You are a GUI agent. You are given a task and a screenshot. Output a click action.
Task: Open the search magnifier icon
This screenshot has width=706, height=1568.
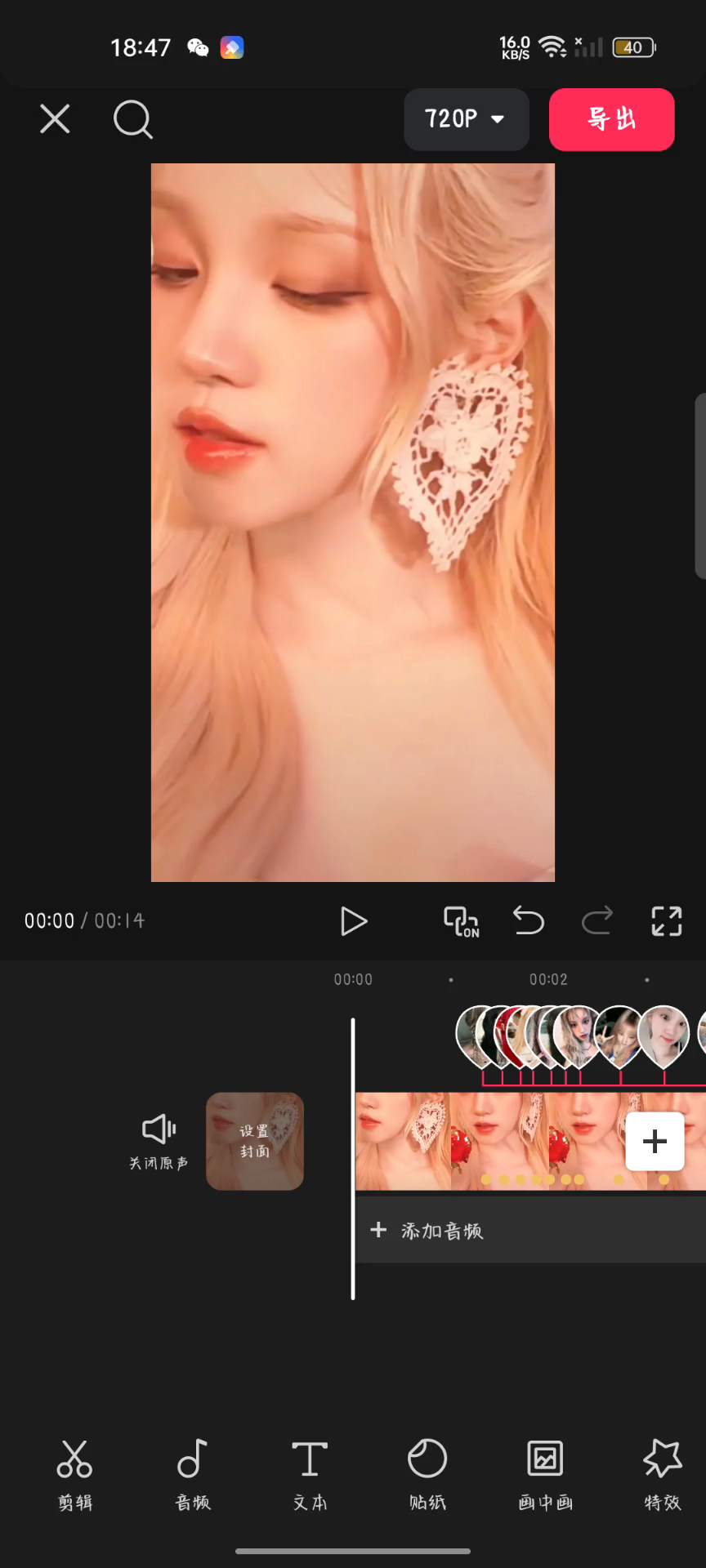(132, 119)
